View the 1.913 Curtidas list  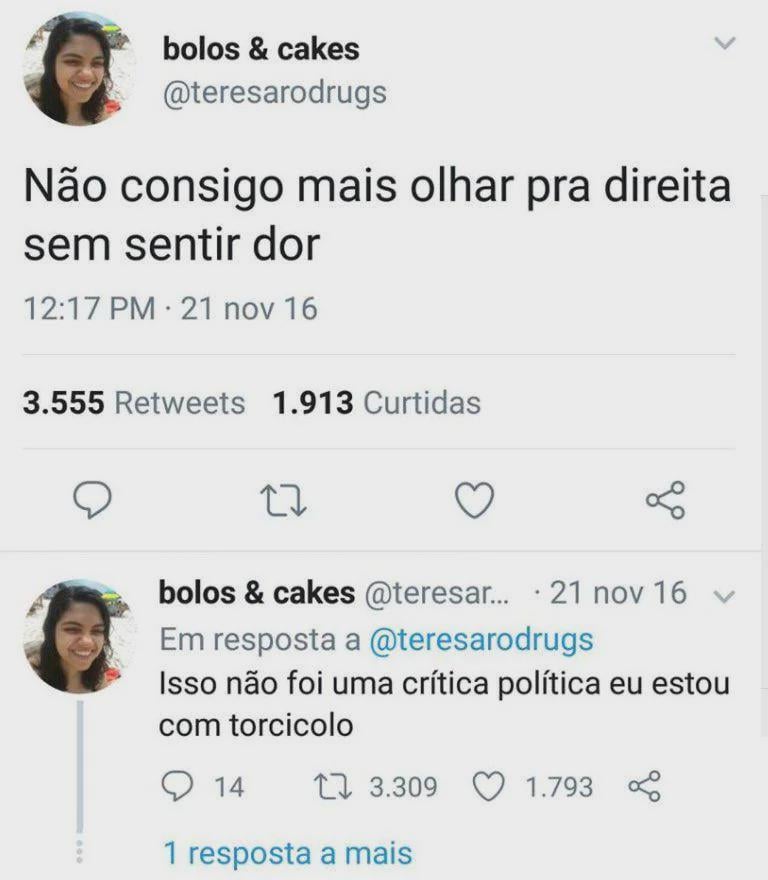coord(376,403)
